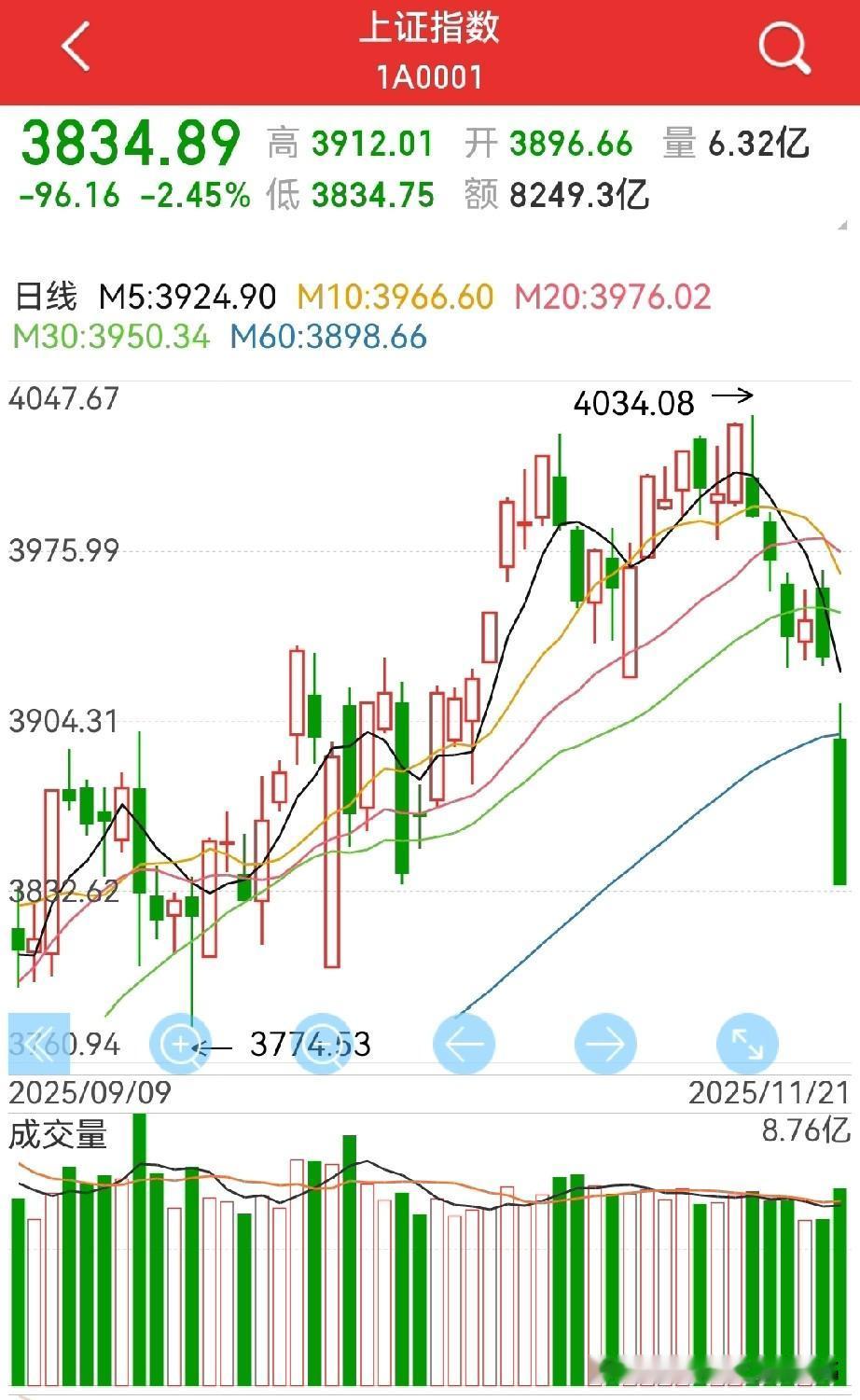
Task: Zoom in on the candlestick chart
Action: tap(182, 1045)
